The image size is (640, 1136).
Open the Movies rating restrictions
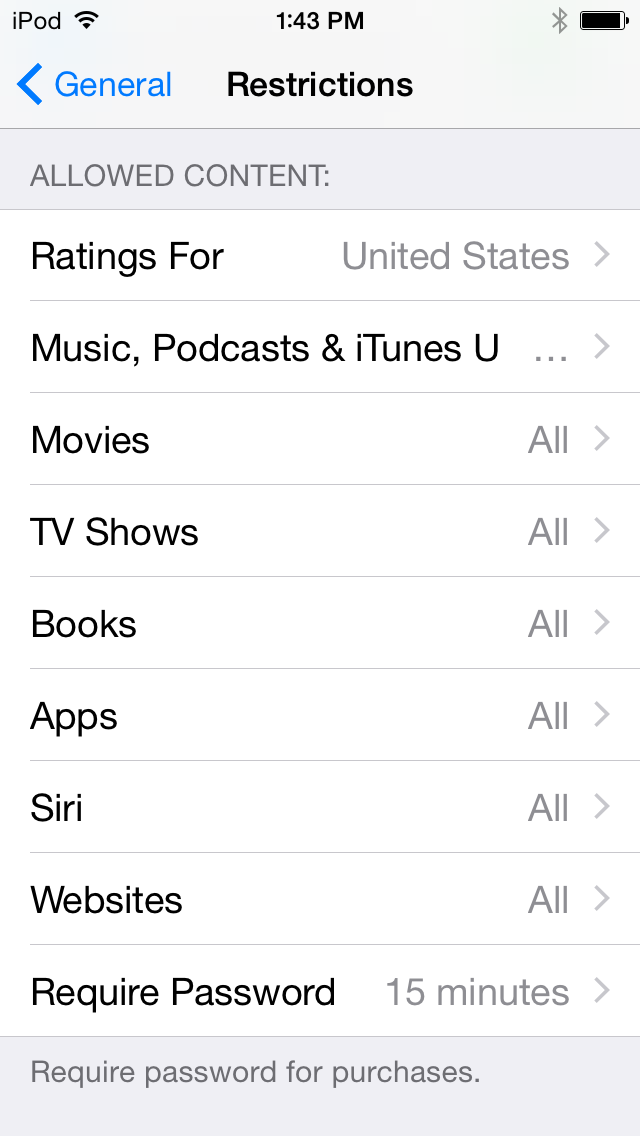[320, 440]
